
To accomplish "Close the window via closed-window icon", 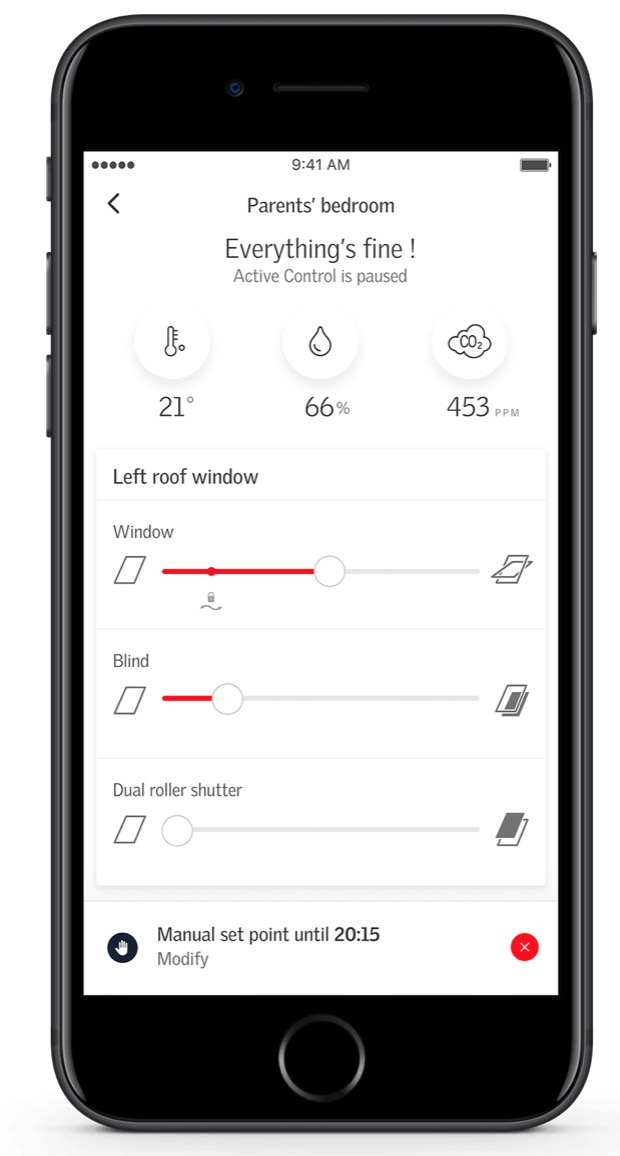I will pyautogui.click(x=130, y=571).
